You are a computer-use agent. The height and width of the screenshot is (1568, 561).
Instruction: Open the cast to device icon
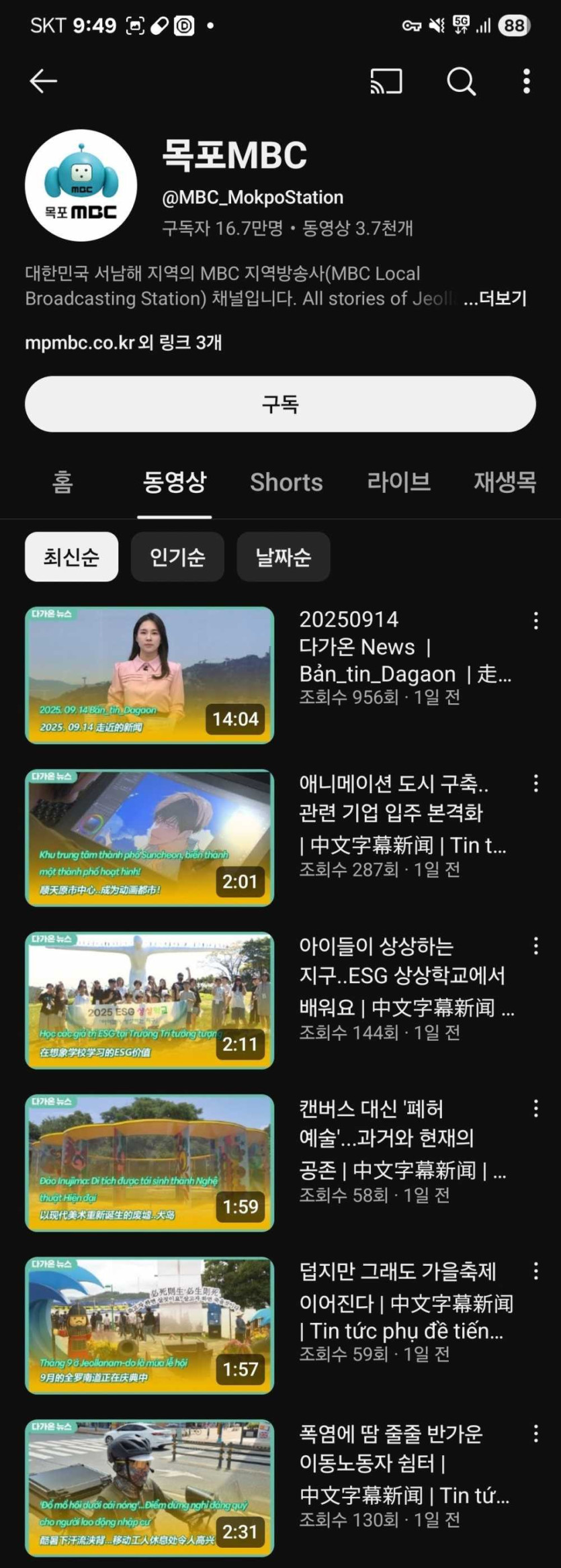[386, 82]
